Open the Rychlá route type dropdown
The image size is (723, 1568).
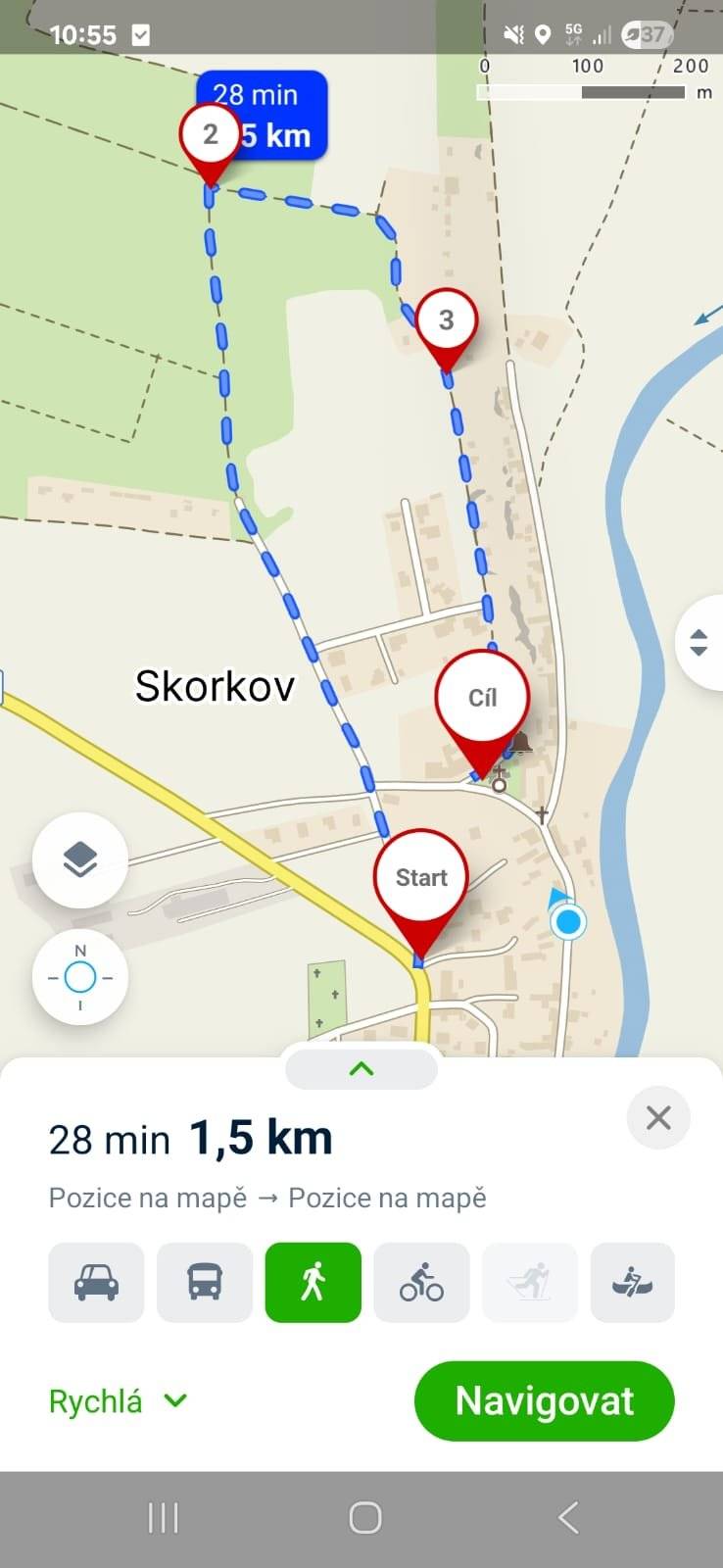coord(118,1401)
